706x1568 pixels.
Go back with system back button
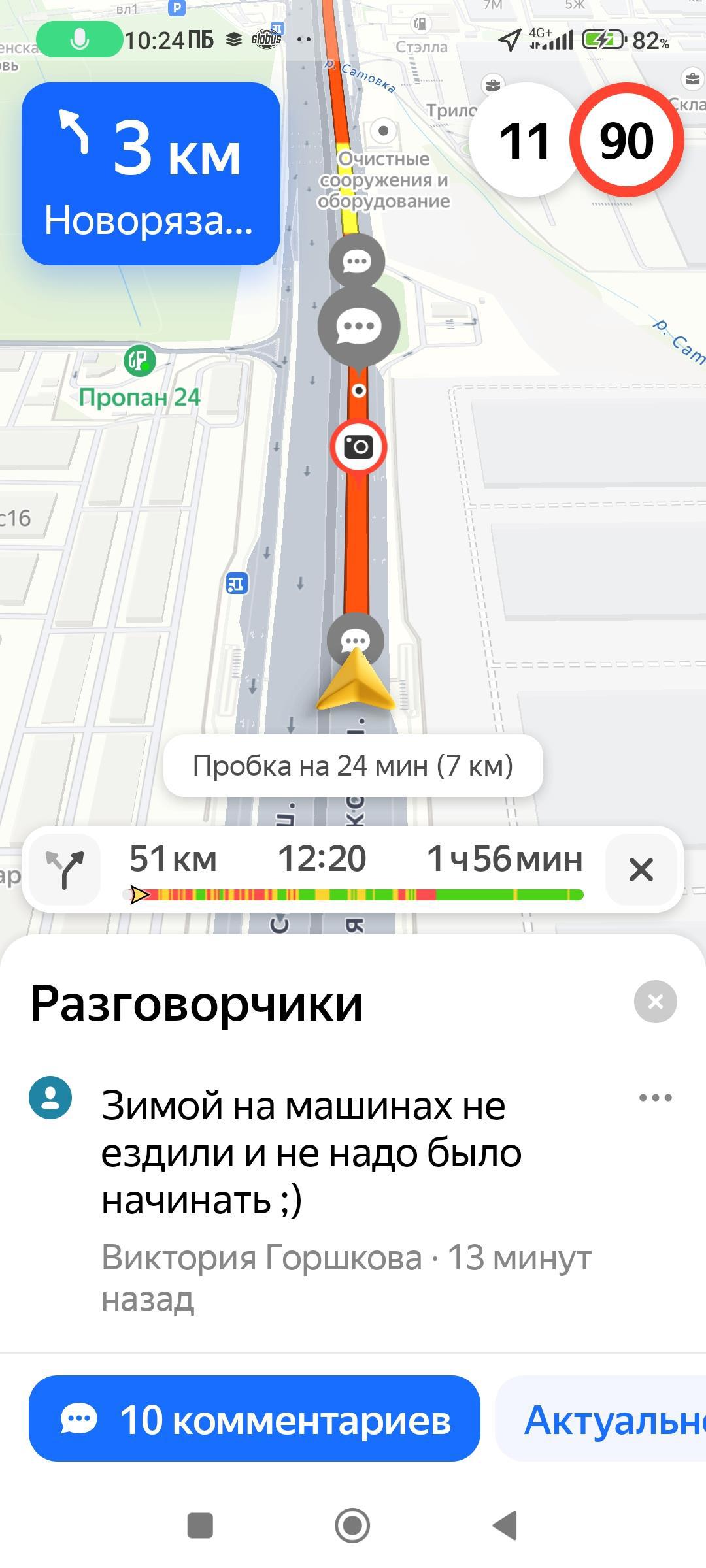[505, 1526]
